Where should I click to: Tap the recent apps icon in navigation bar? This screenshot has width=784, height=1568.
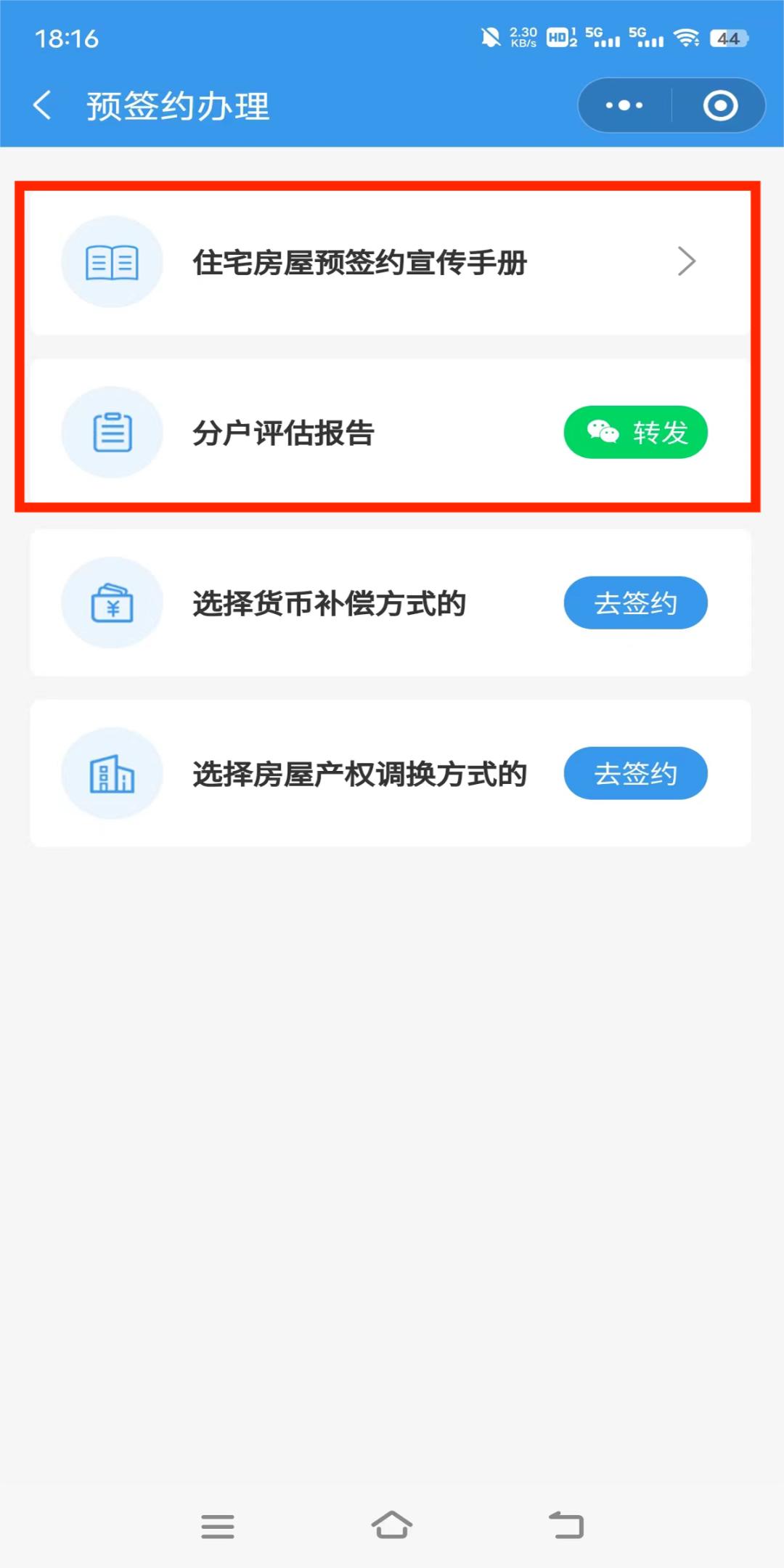click(x=217, y=1523)
